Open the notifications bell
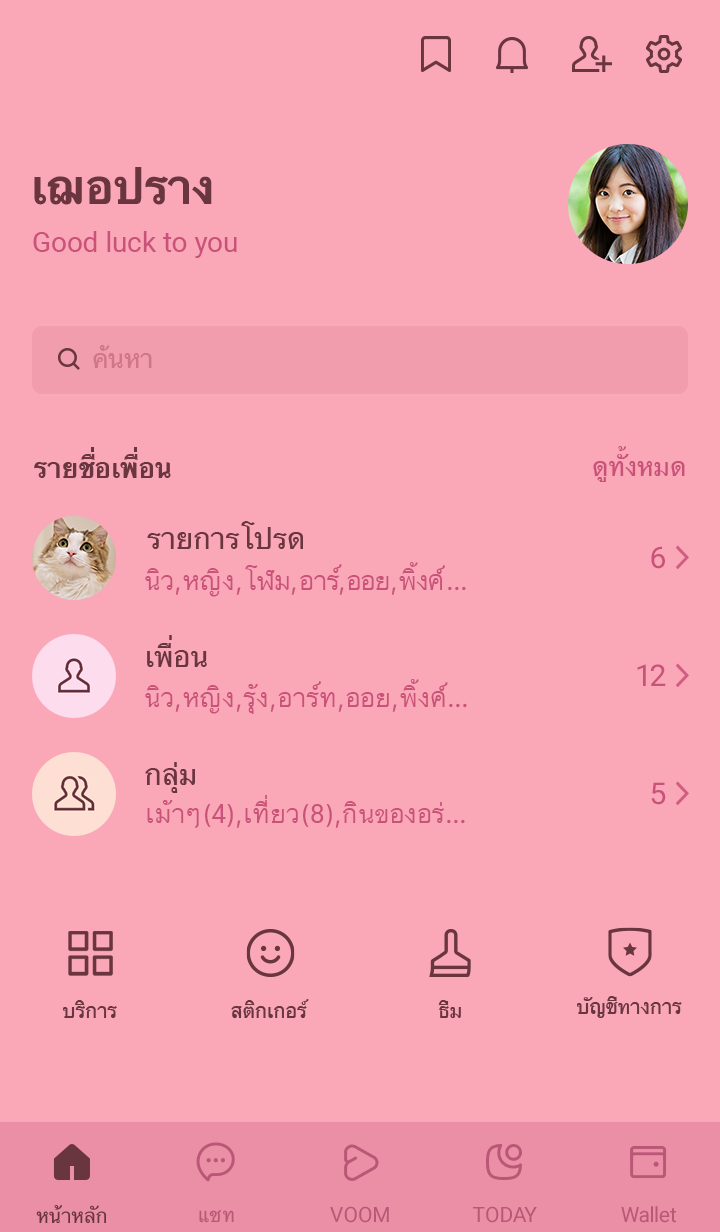720x1232 pixels. pos(512,55)
